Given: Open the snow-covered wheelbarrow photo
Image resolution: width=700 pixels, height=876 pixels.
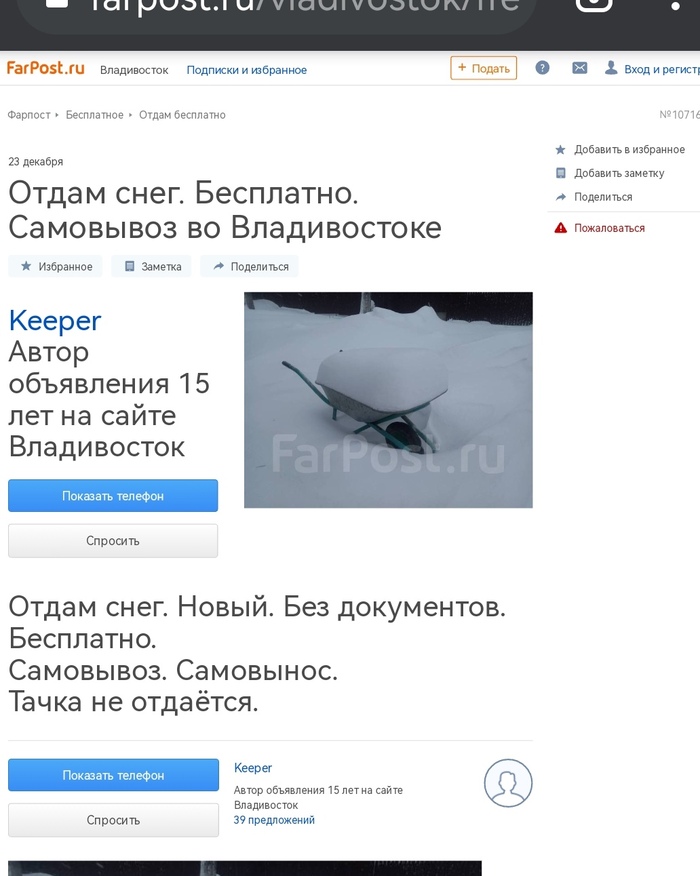Looking at the screenshot, I should (x=388, y=400).
